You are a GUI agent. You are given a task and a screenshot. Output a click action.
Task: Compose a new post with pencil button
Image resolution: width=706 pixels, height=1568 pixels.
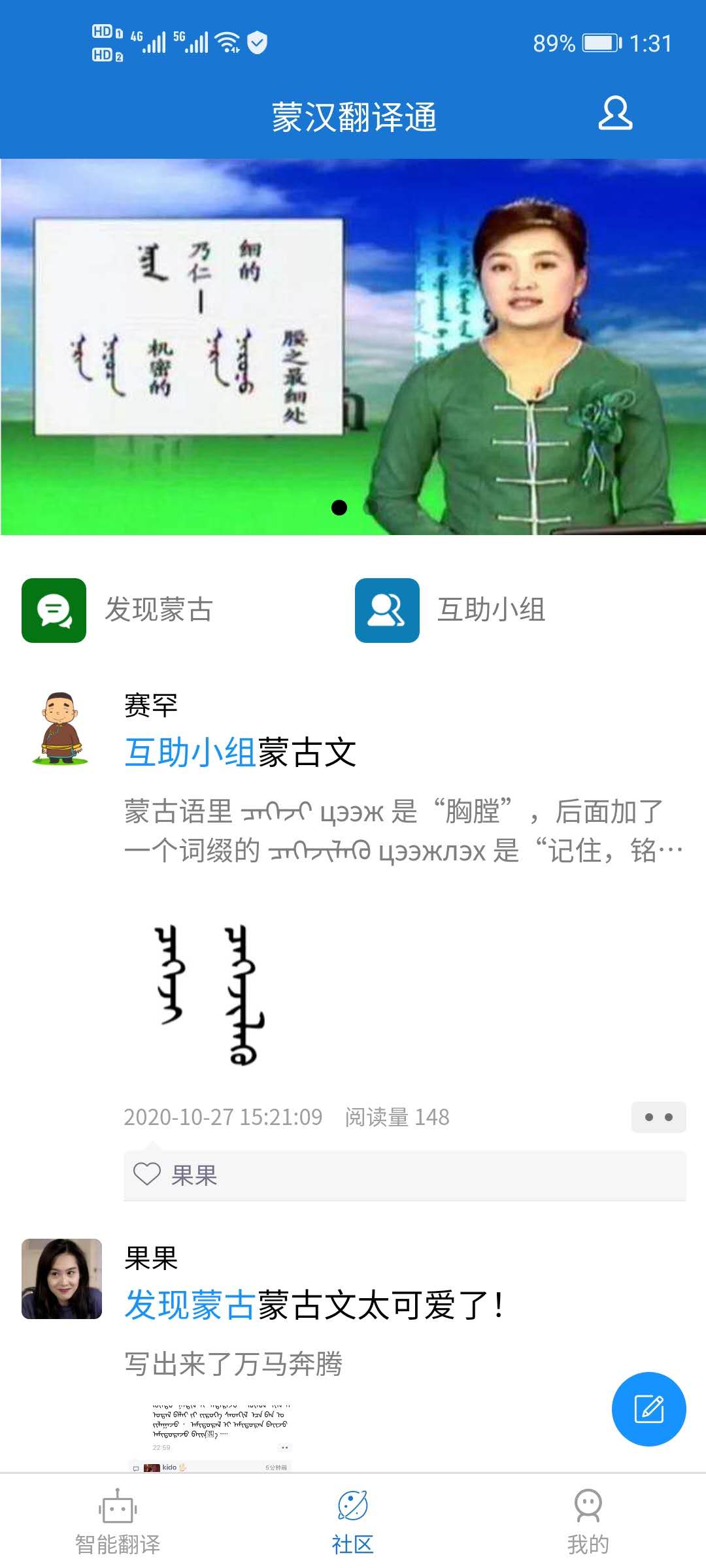point(648,1409)
